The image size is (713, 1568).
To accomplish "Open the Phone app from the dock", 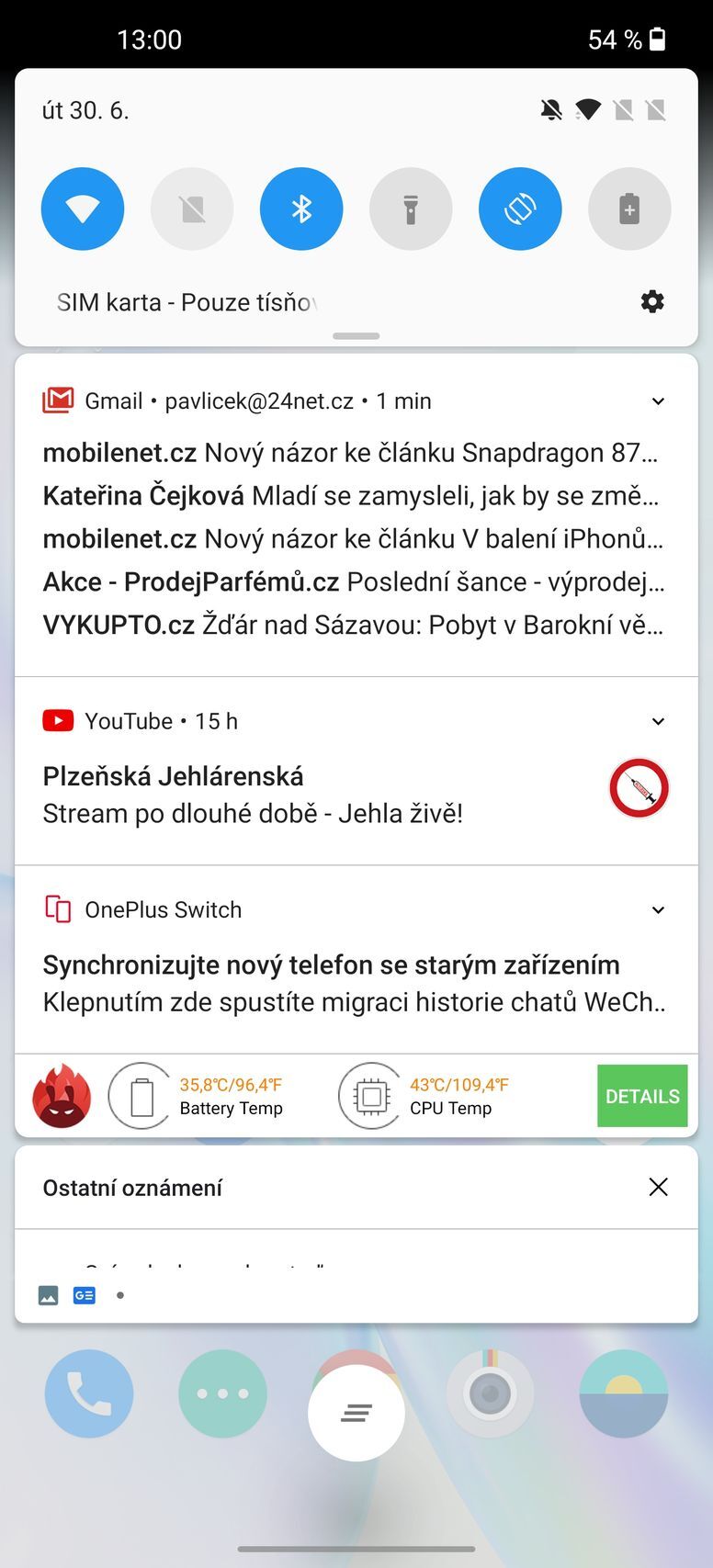I will (x=89, y=1393).
